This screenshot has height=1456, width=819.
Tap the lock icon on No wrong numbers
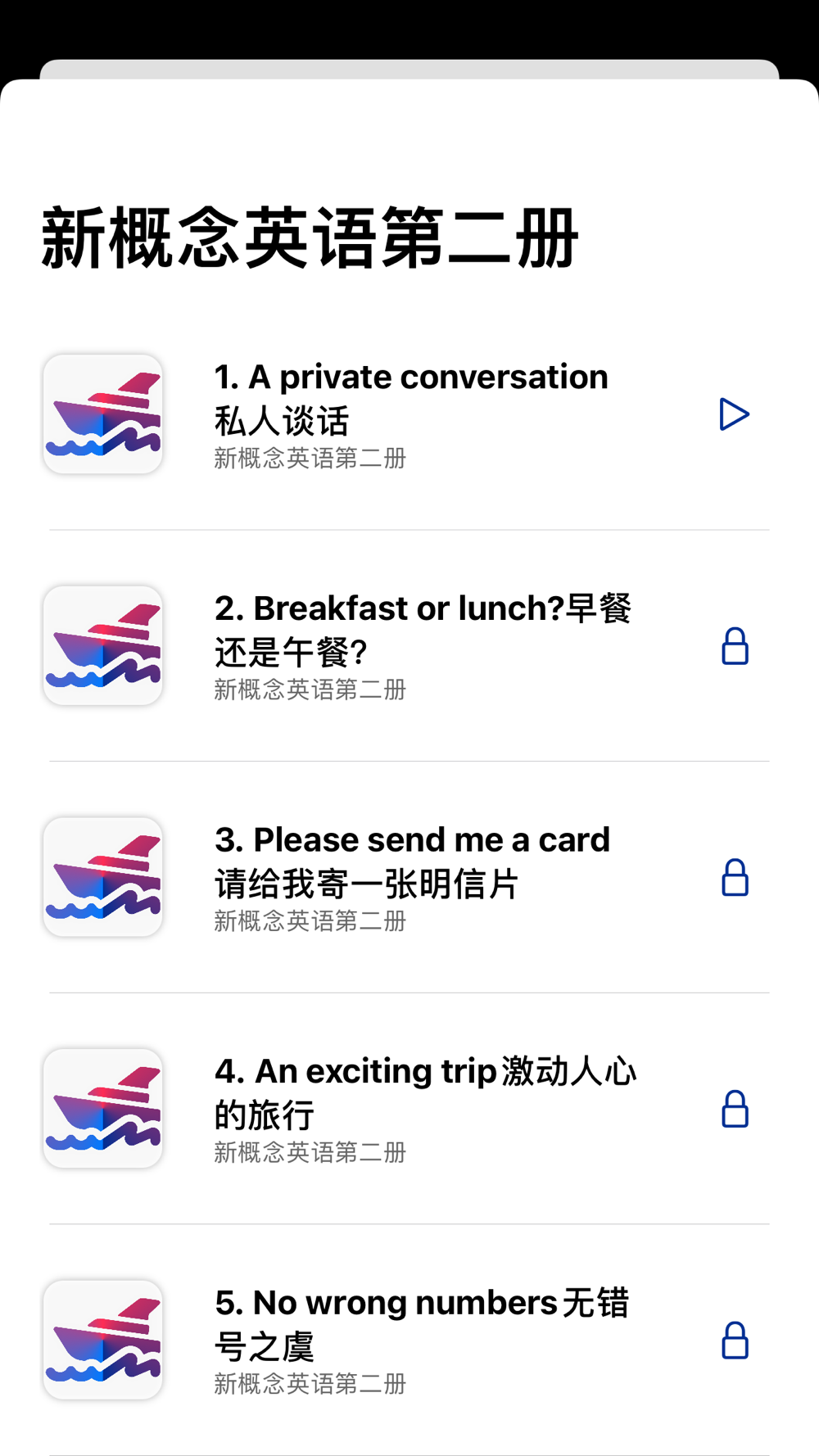click(x=735, y=1341)
